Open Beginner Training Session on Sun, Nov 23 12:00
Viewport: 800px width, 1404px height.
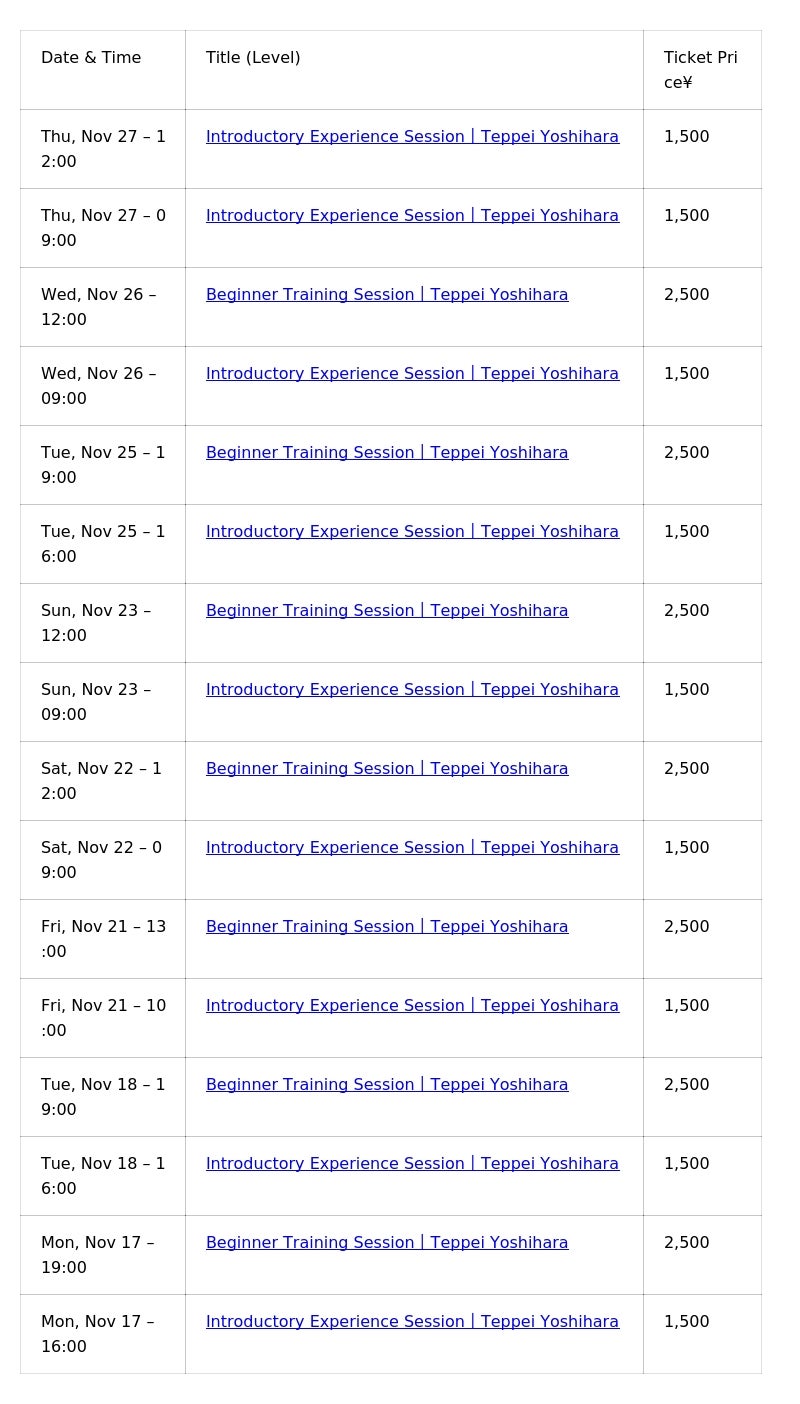click(x=387, y=611)
